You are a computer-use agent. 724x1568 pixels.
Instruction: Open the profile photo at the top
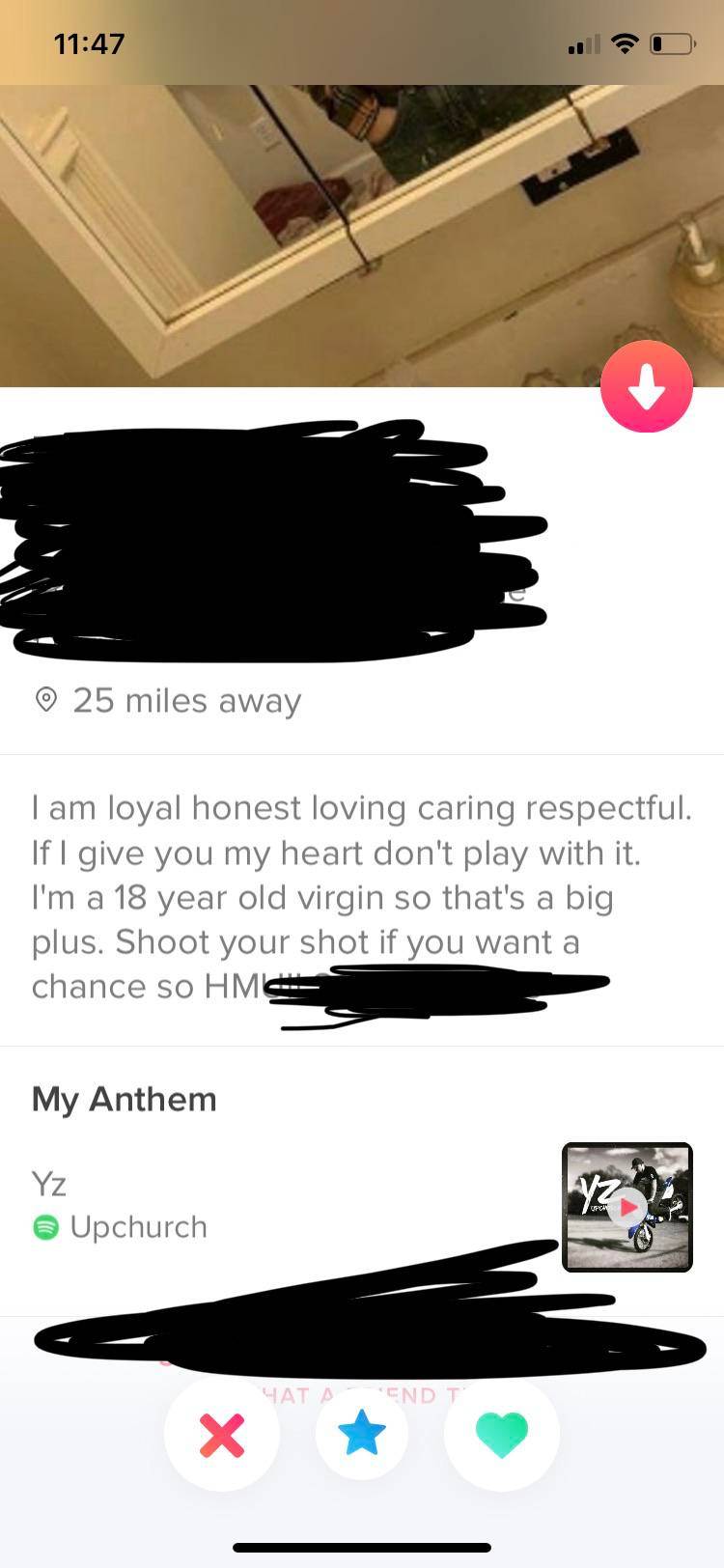pyautogui.click(x=362, y=236)
